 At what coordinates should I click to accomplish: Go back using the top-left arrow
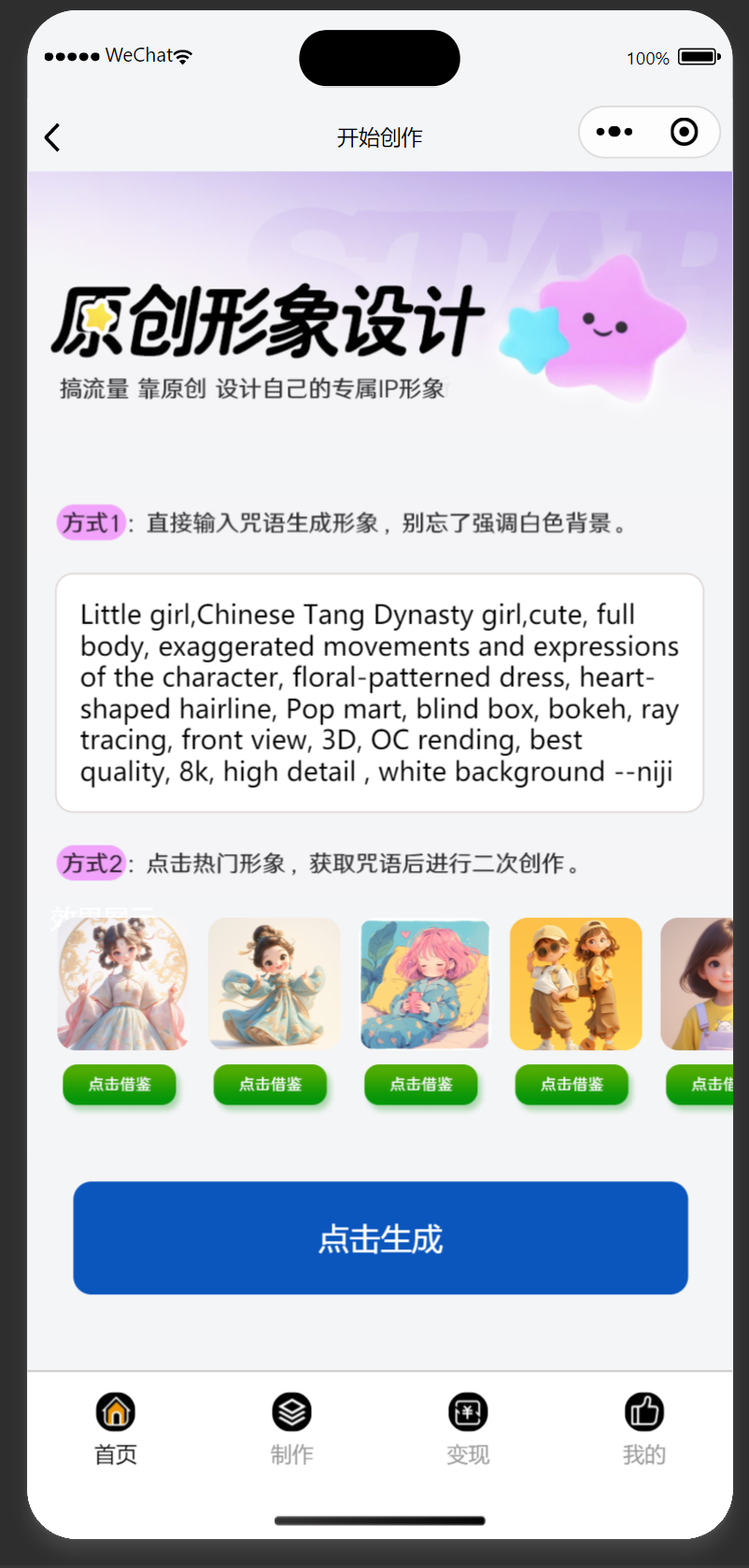point(52,137)
